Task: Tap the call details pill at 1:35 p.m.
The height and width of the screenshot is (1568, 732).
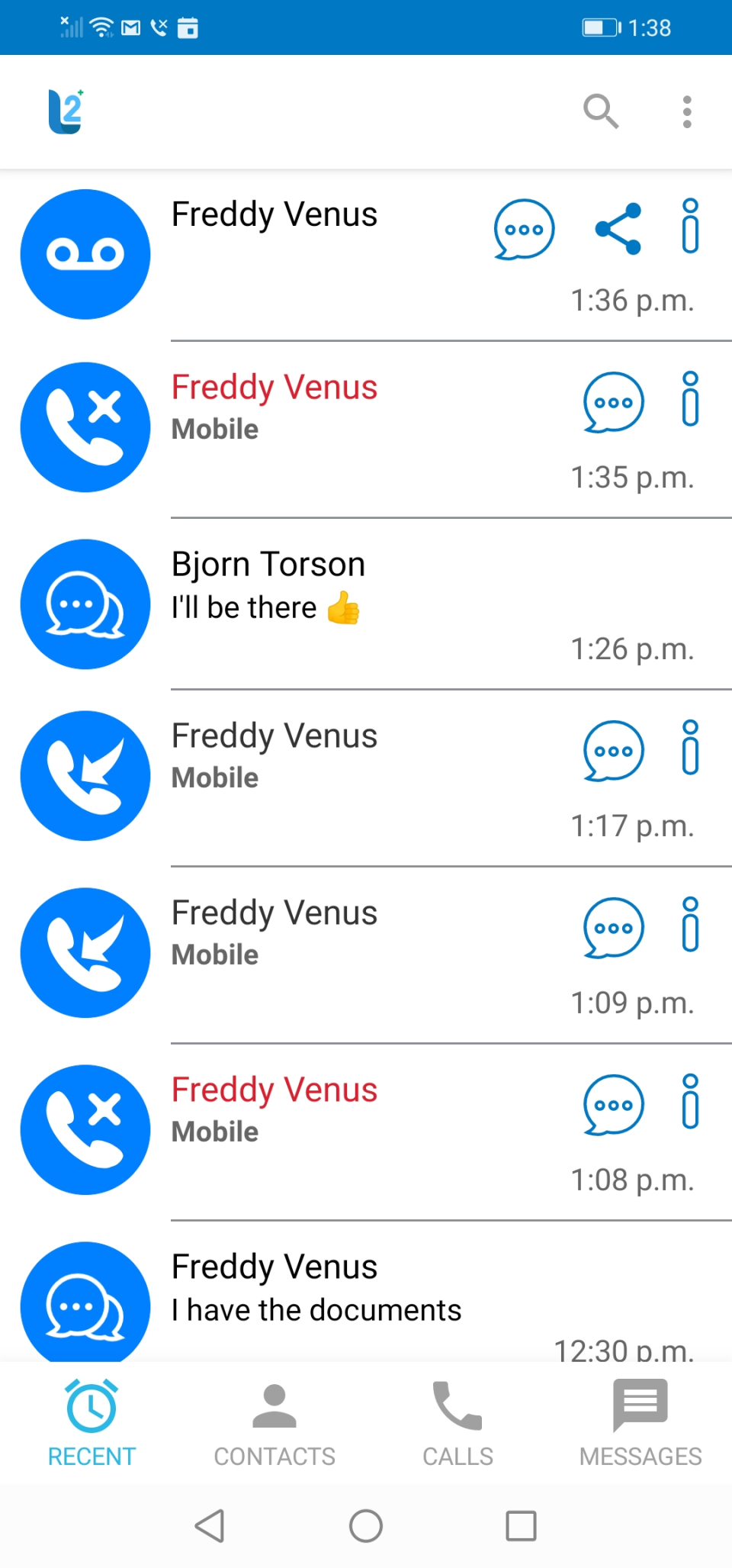Action: coord(690,402)
